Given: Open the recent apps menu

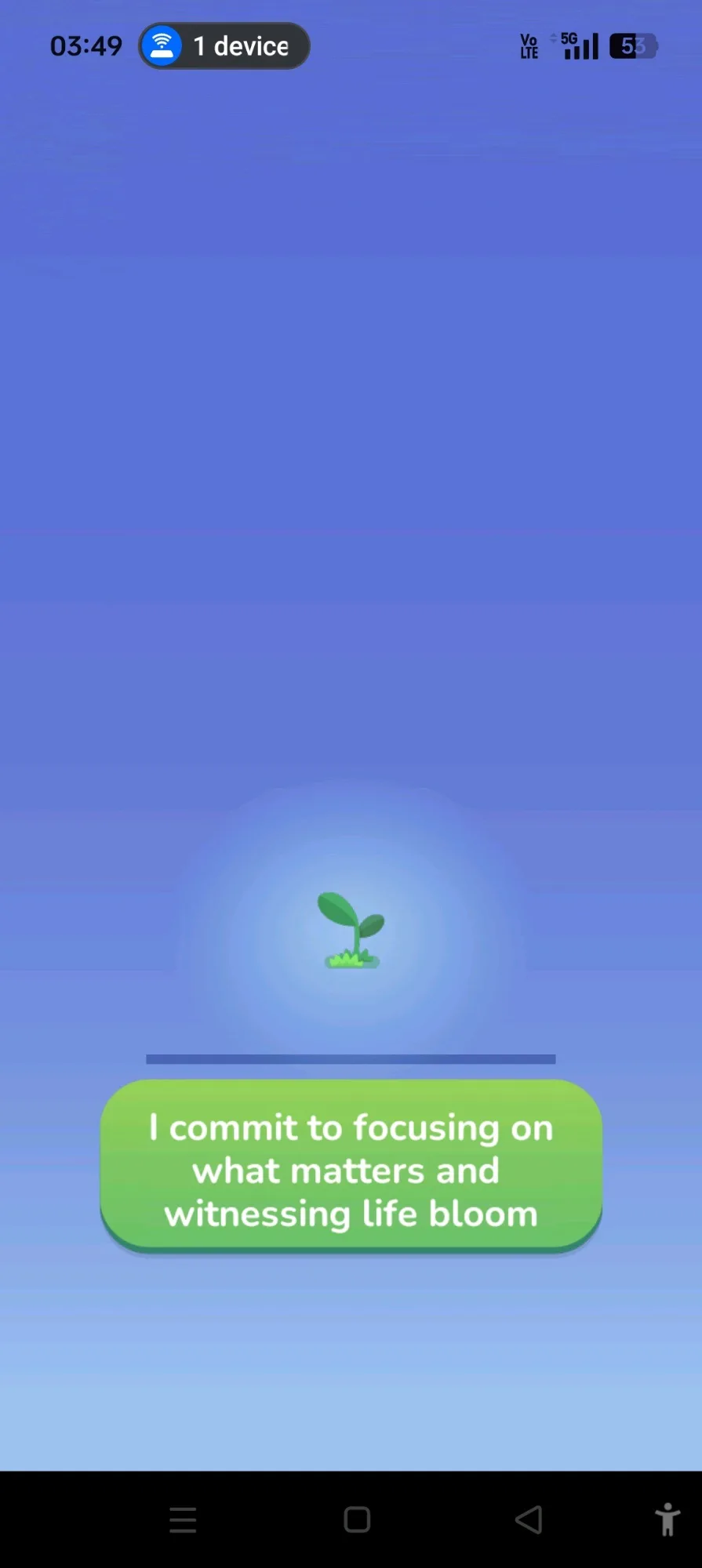Looking at the screenshot, I should pyautogui.click(x=183, y=1519).
